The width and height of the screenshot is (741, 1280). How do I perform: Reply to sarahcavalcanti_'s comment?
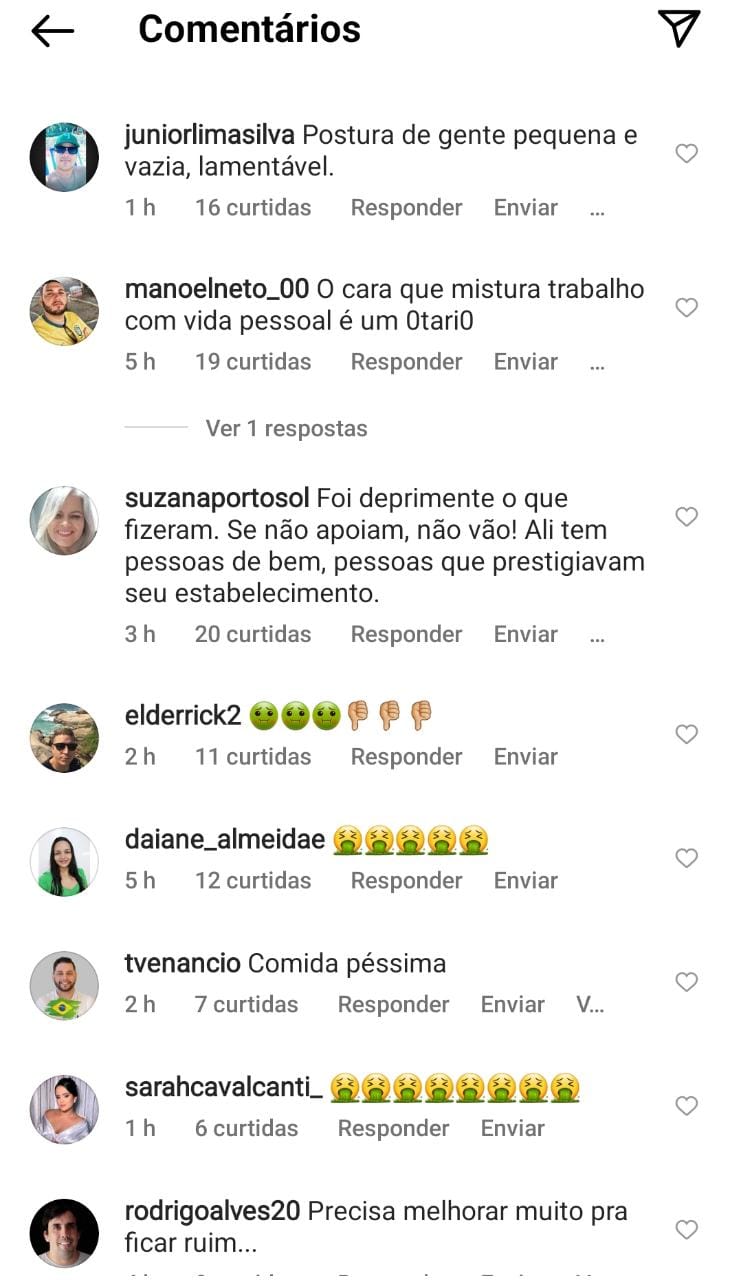(x=393, y=1128)
